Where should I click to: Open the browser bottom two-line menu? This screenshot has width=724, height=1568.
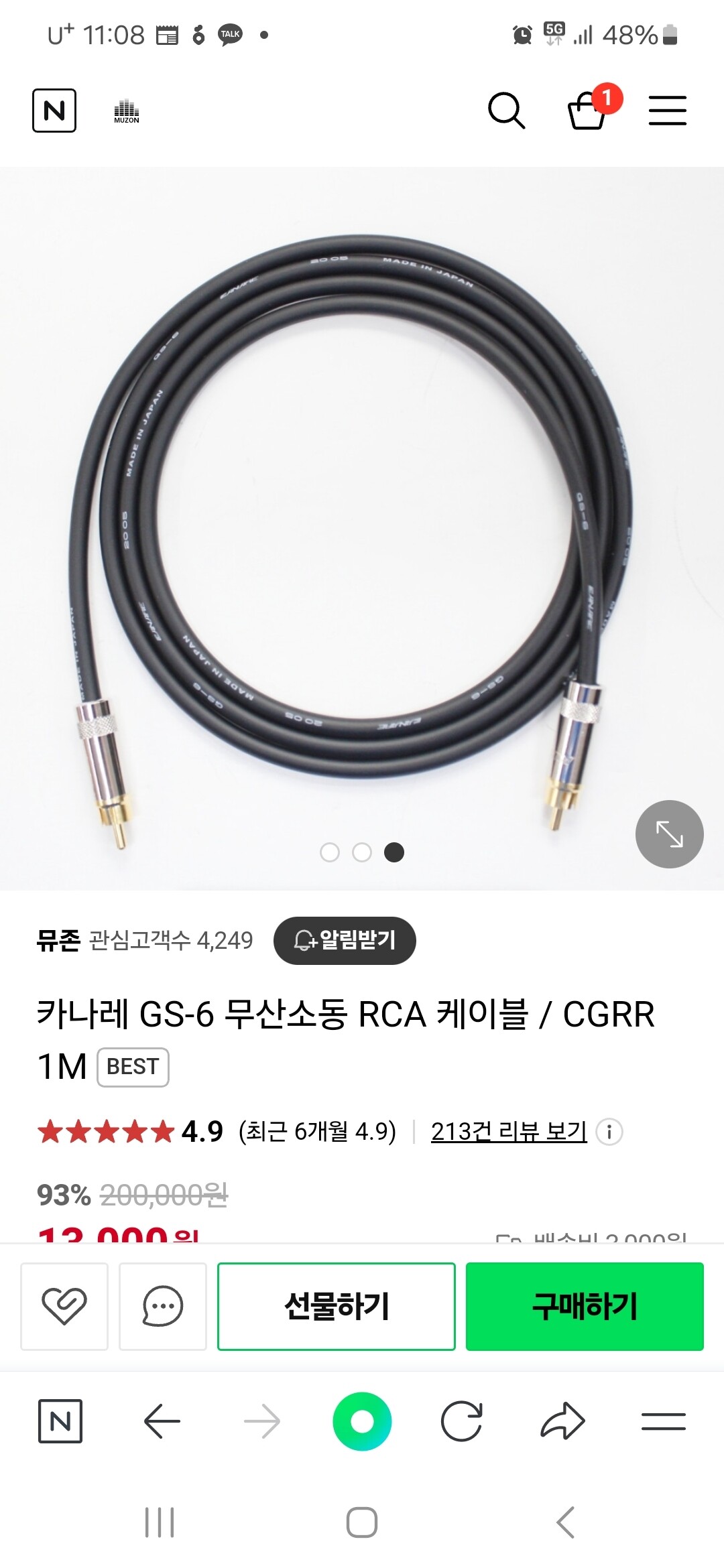pyautogui.click(x=663, y=1421)
